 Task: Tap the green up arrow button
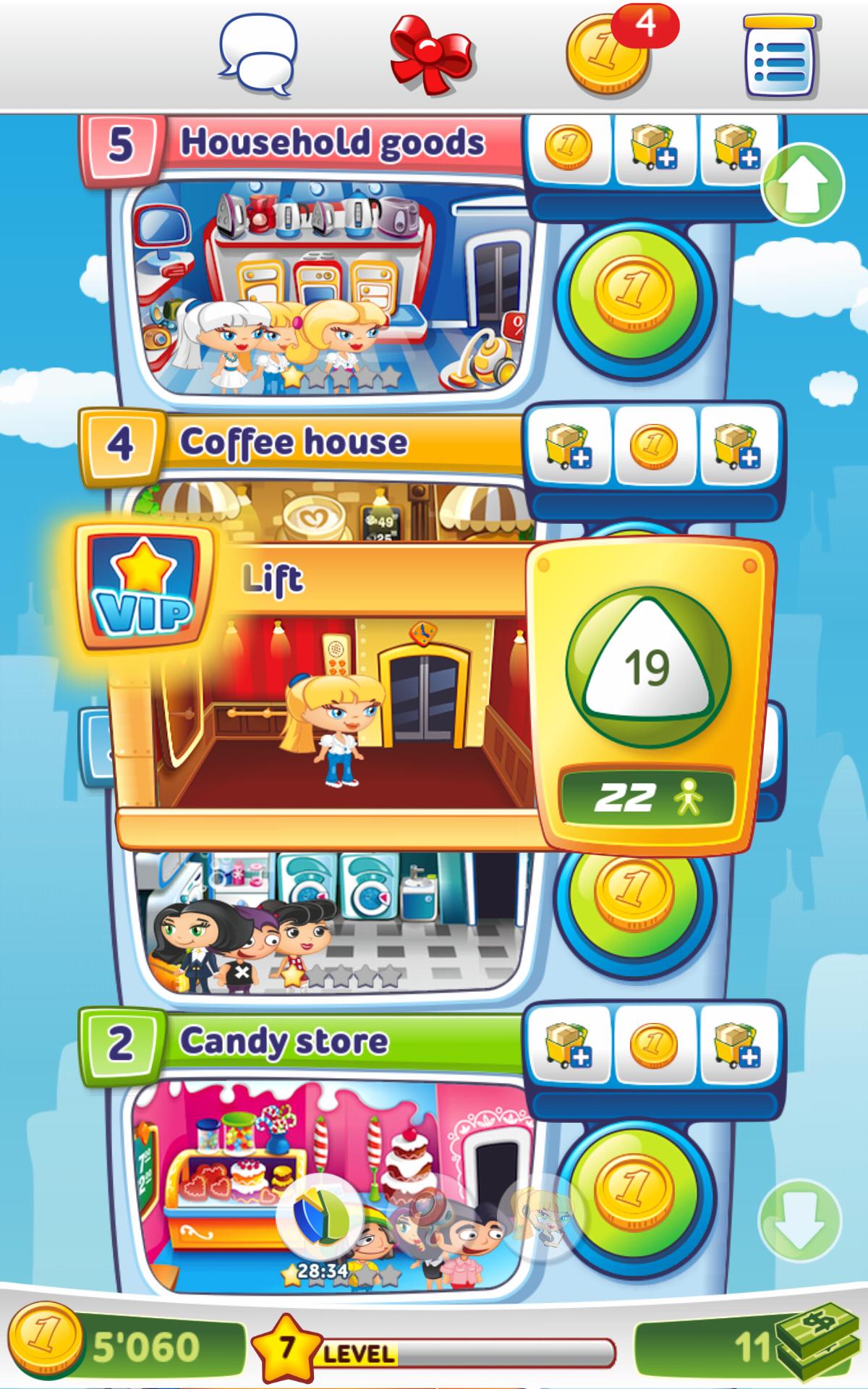tap(803, 184)
